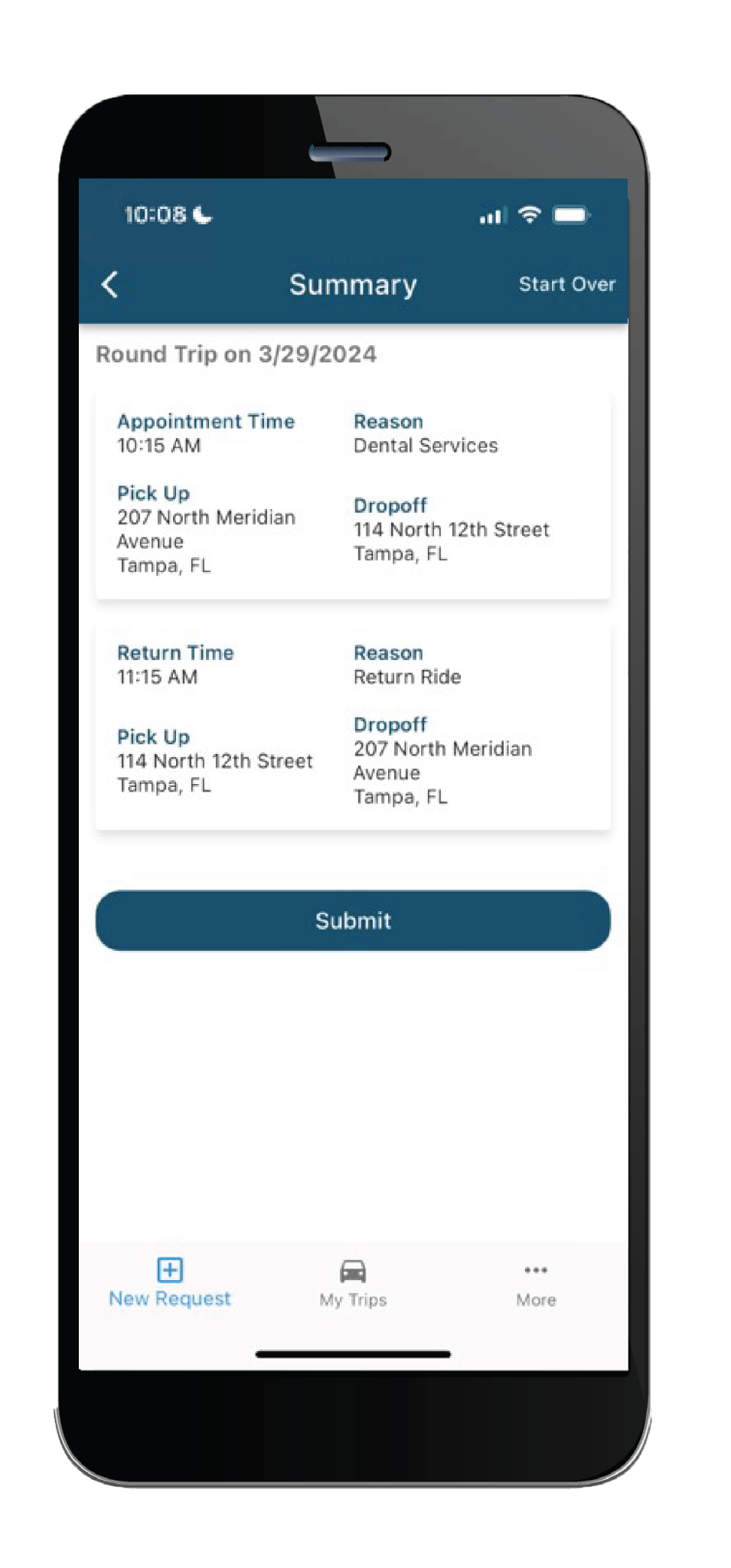Go back using the left chevron arrow
The image size is (731, 1568).
pyautogui.click(x=109, y=284)
